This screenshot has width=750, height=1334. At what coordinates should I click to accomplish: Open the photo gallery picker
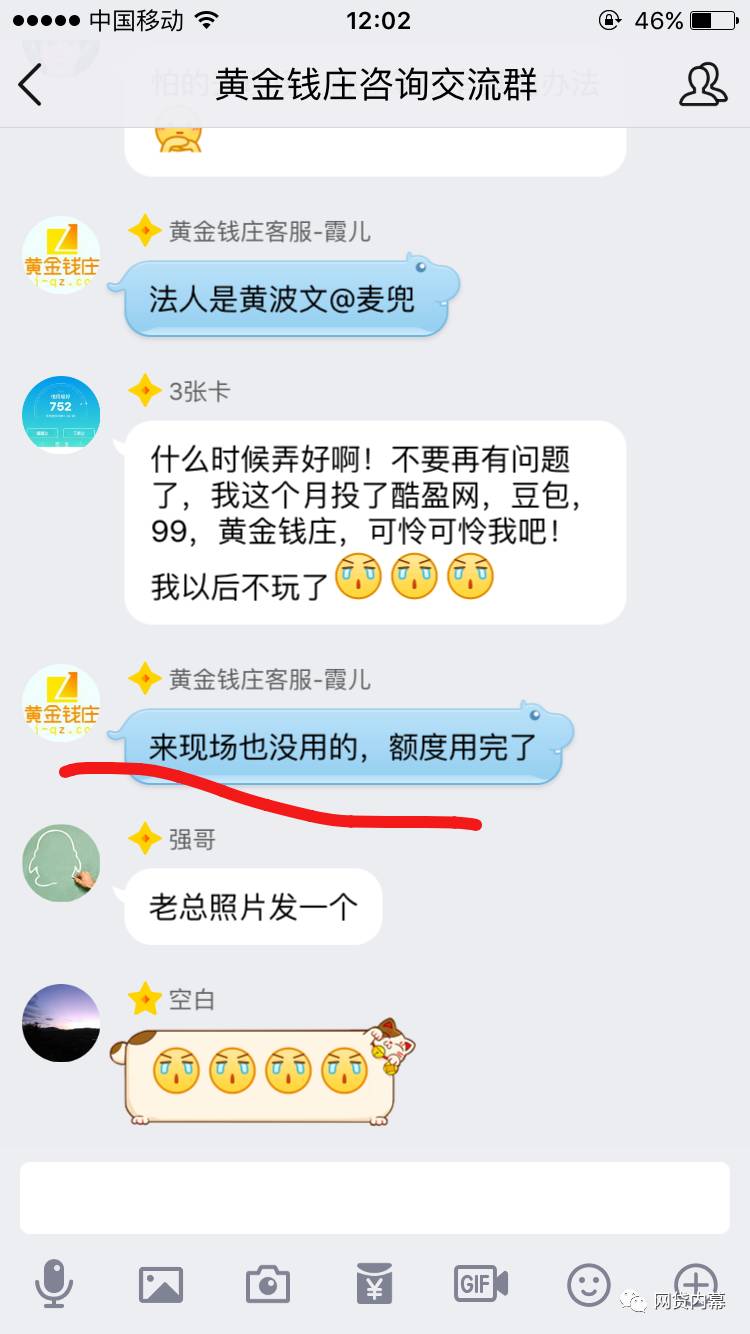pyautogui.click(x=161, y=1283)
